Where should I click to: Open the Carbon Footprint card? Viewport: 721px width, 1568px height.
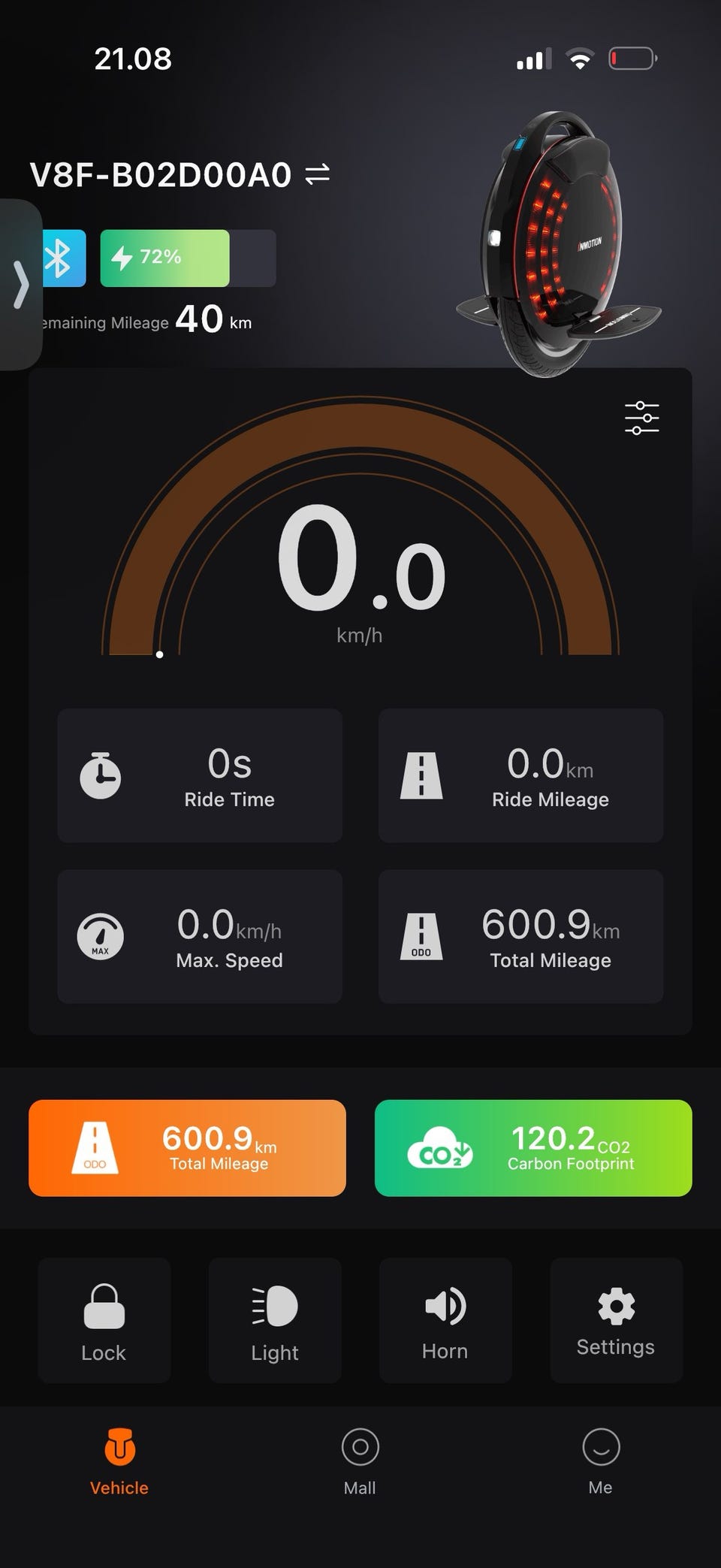533,1148
